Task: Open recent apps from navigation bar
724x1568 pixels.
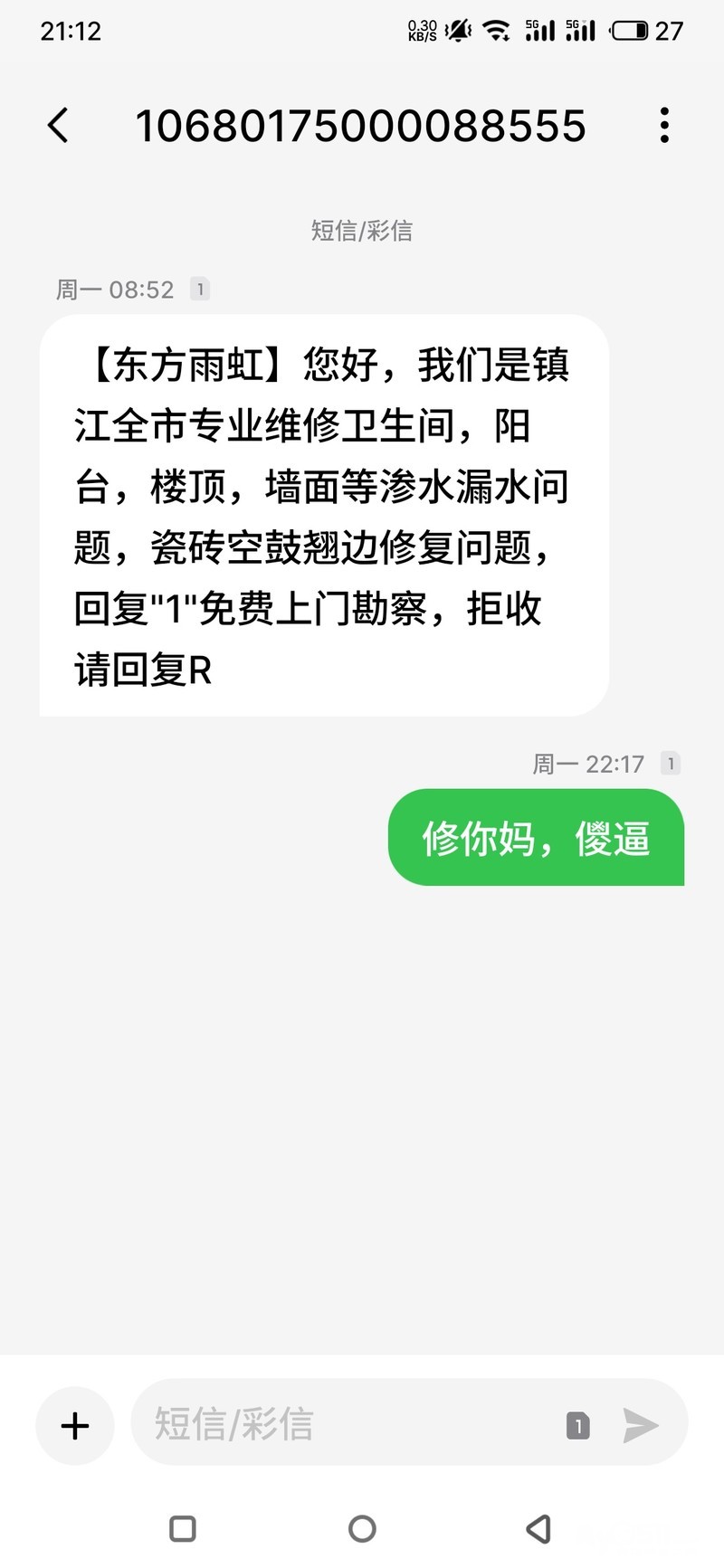Action: tap(183, 1528)
